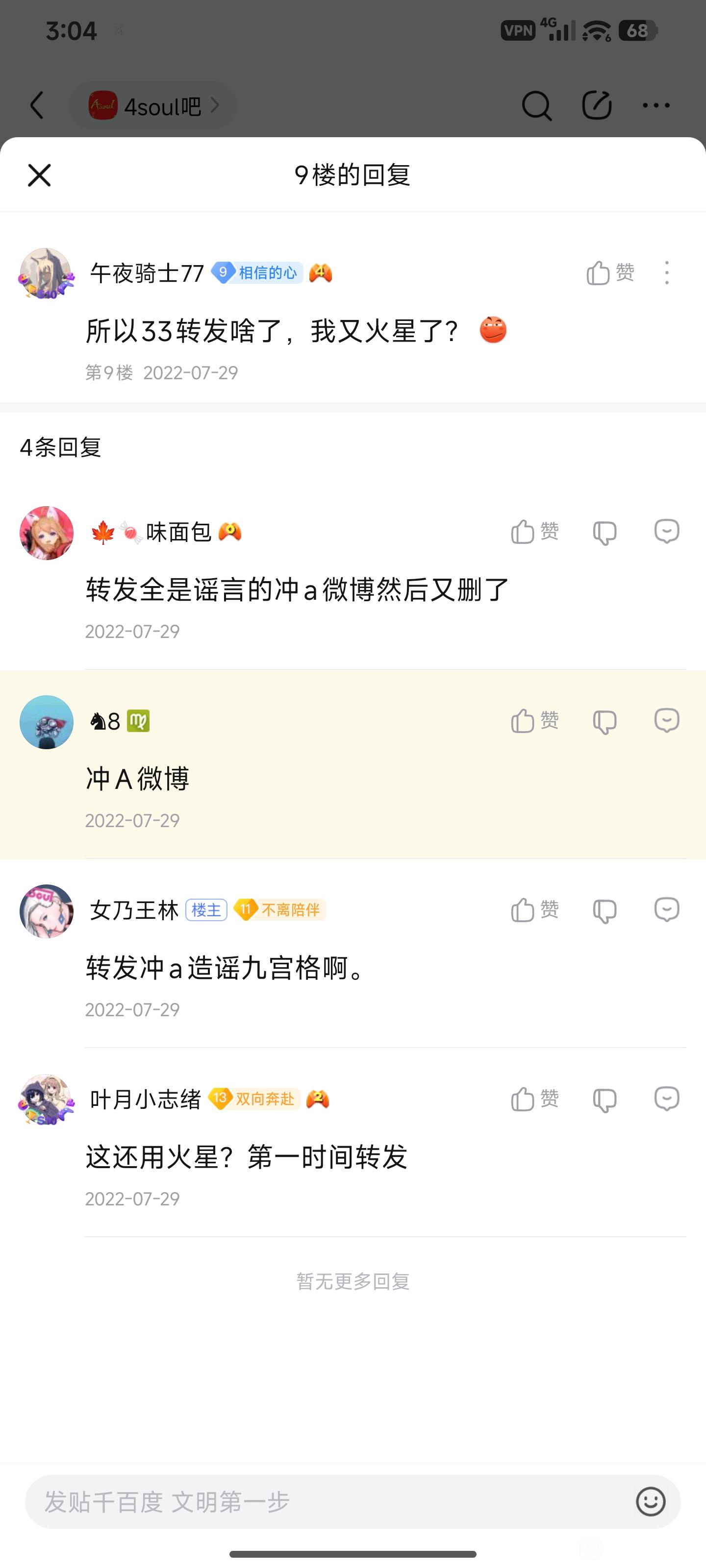Viewport: 706px width, 1568px height.
Task: View 午夜骑士77's profile avatar
Action: pos(46,274)
